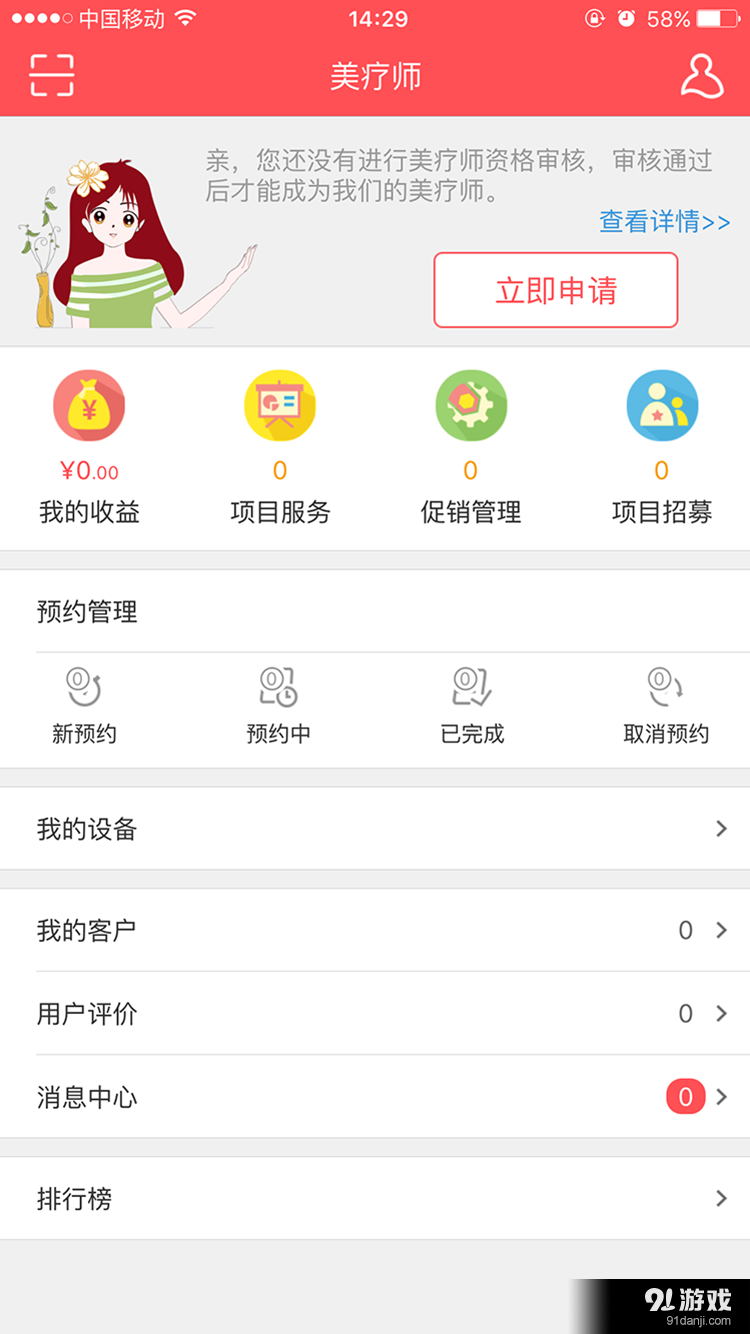Expand the 我的设备 row chevron
Image resolution: width=750 pixels, height=1334 pixels.
click(721, 828)
